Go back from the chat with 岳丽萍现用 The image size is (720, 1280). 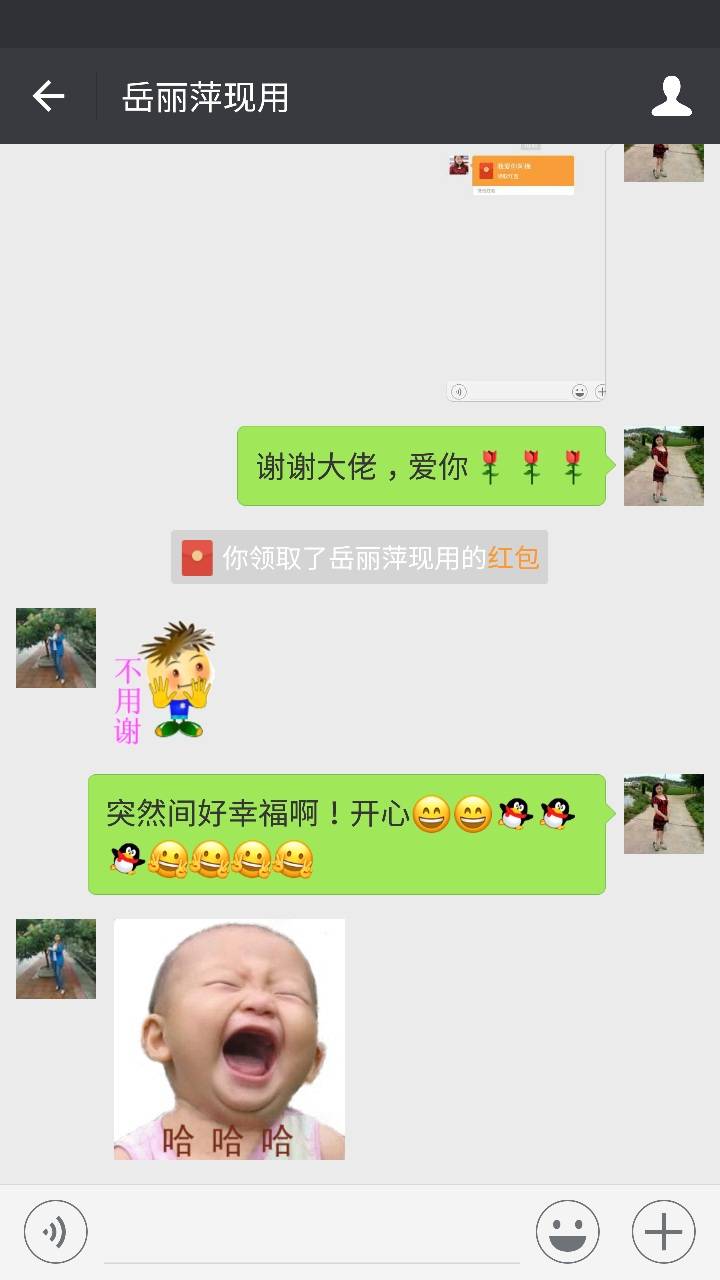48,97
